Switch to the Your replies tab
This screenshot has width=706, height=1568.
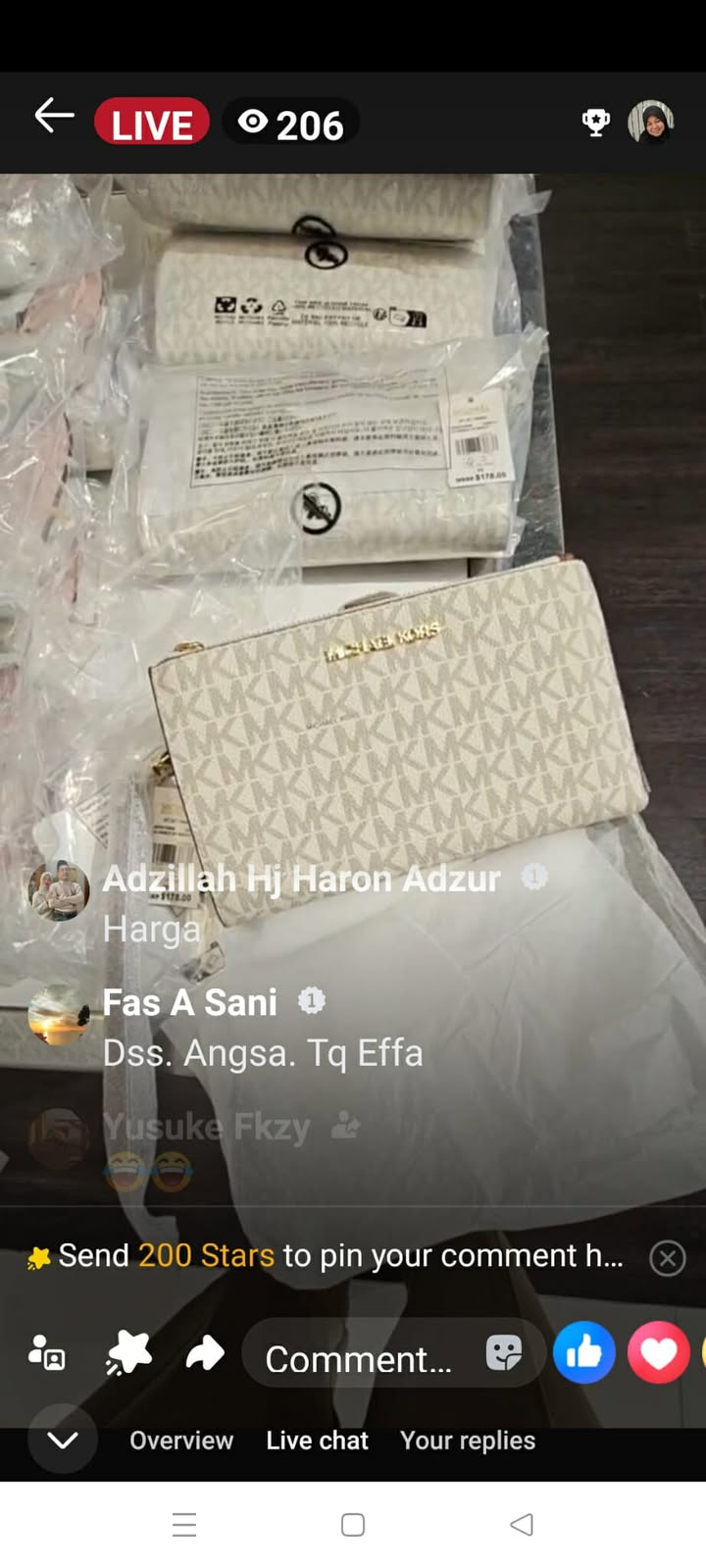468,1440
